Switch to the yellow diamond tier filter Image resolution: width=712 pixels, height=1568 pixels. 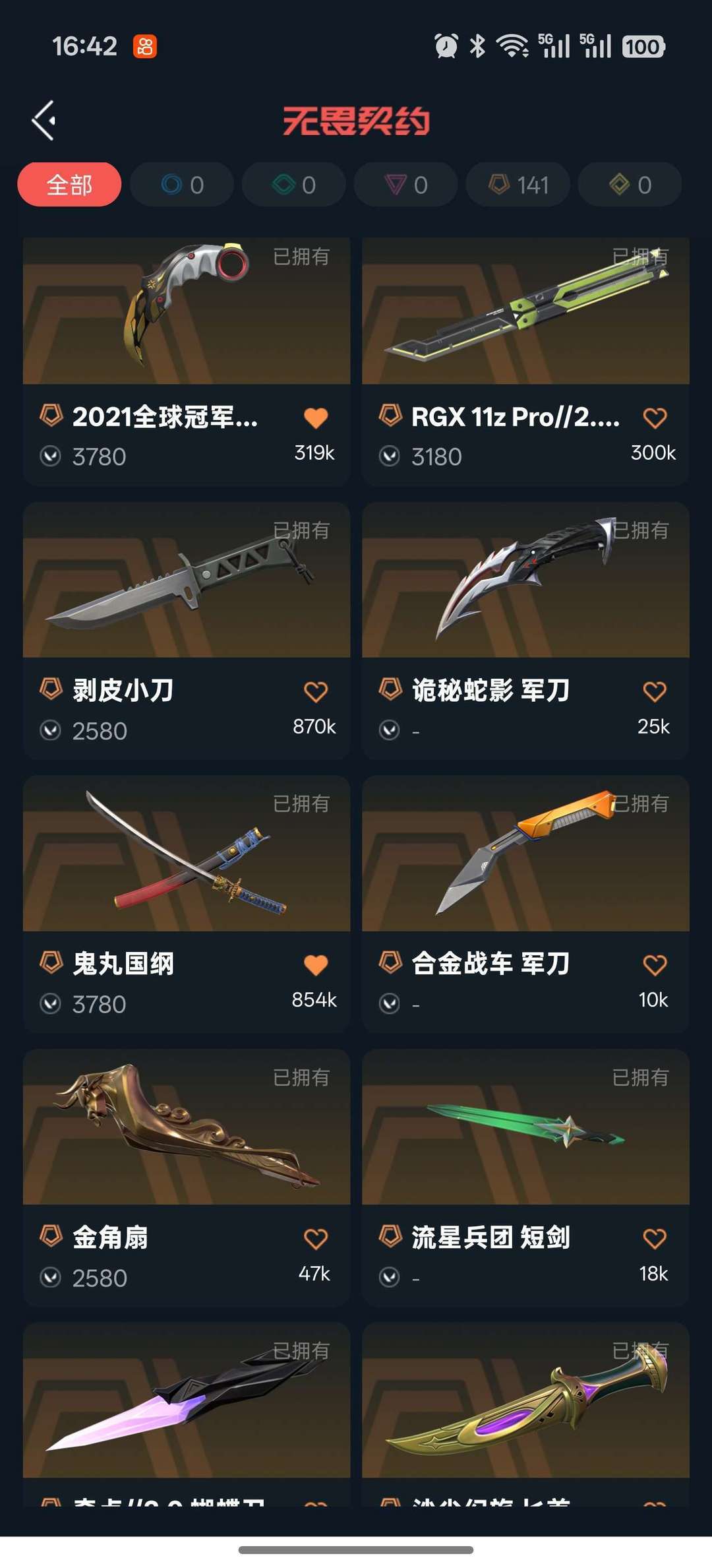click(630, 185)
